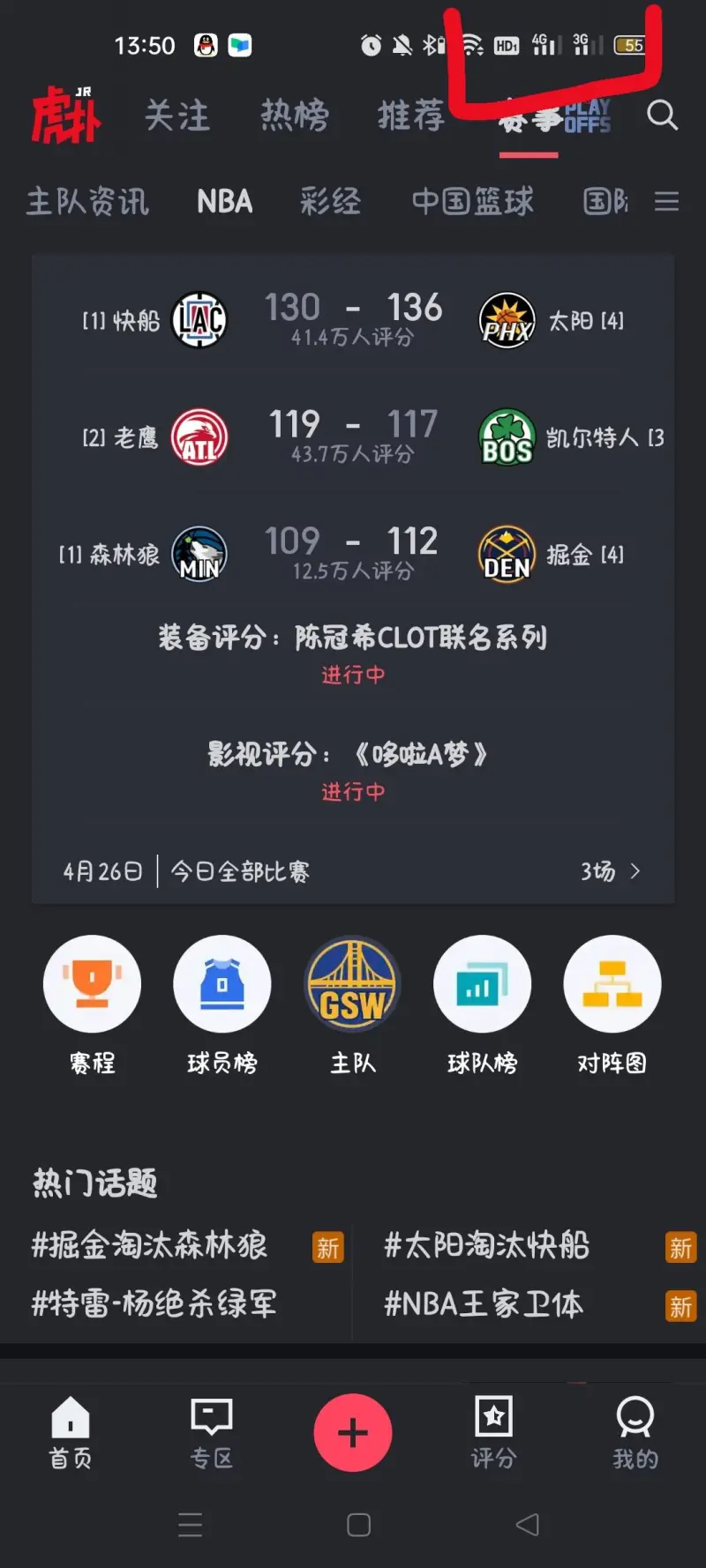This screenshot has height=1568, width=706.
Task: Tap the red plus button to post
Action: pos(353,1432)
